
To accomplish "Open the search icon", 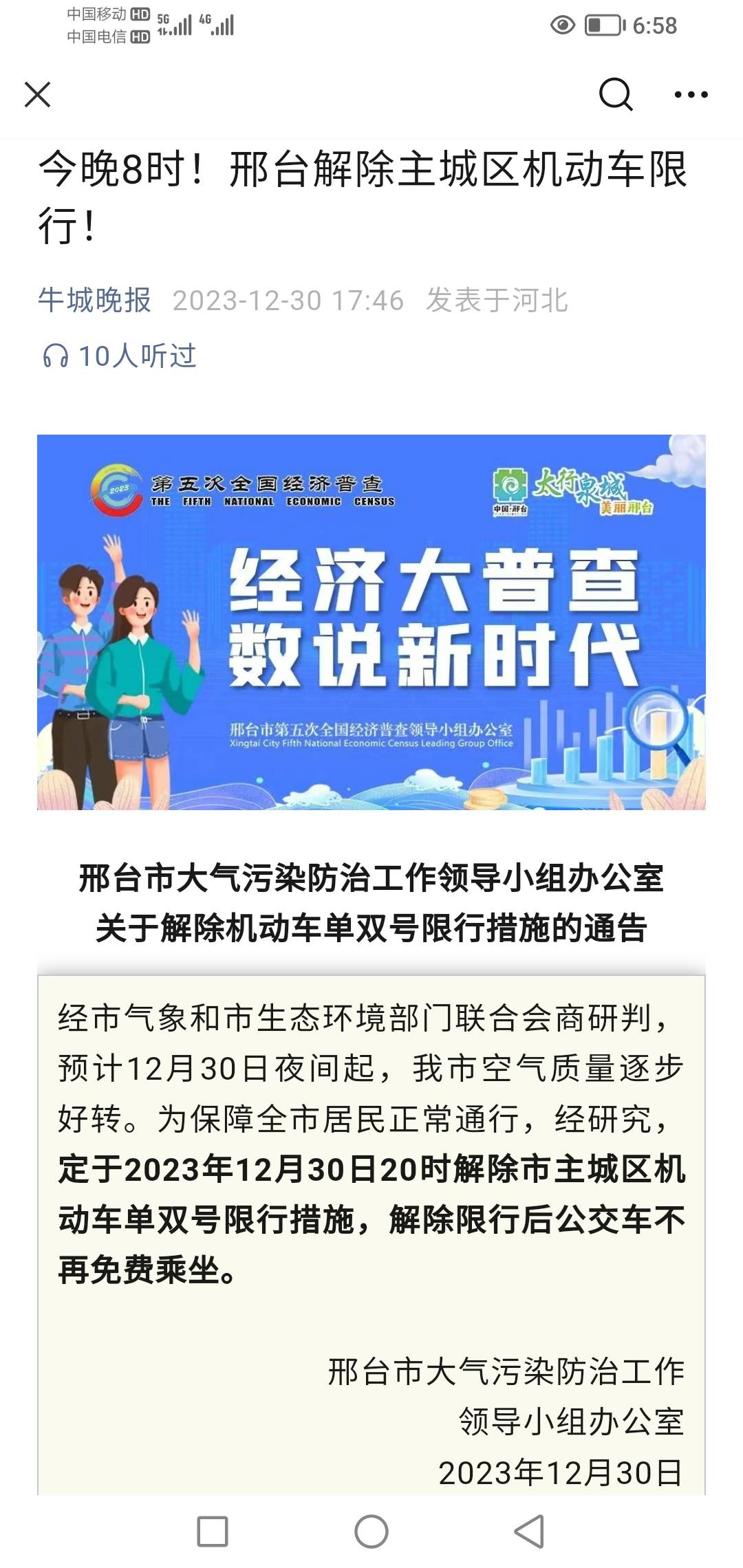I will pyautogui.click(x=615, y=94).
